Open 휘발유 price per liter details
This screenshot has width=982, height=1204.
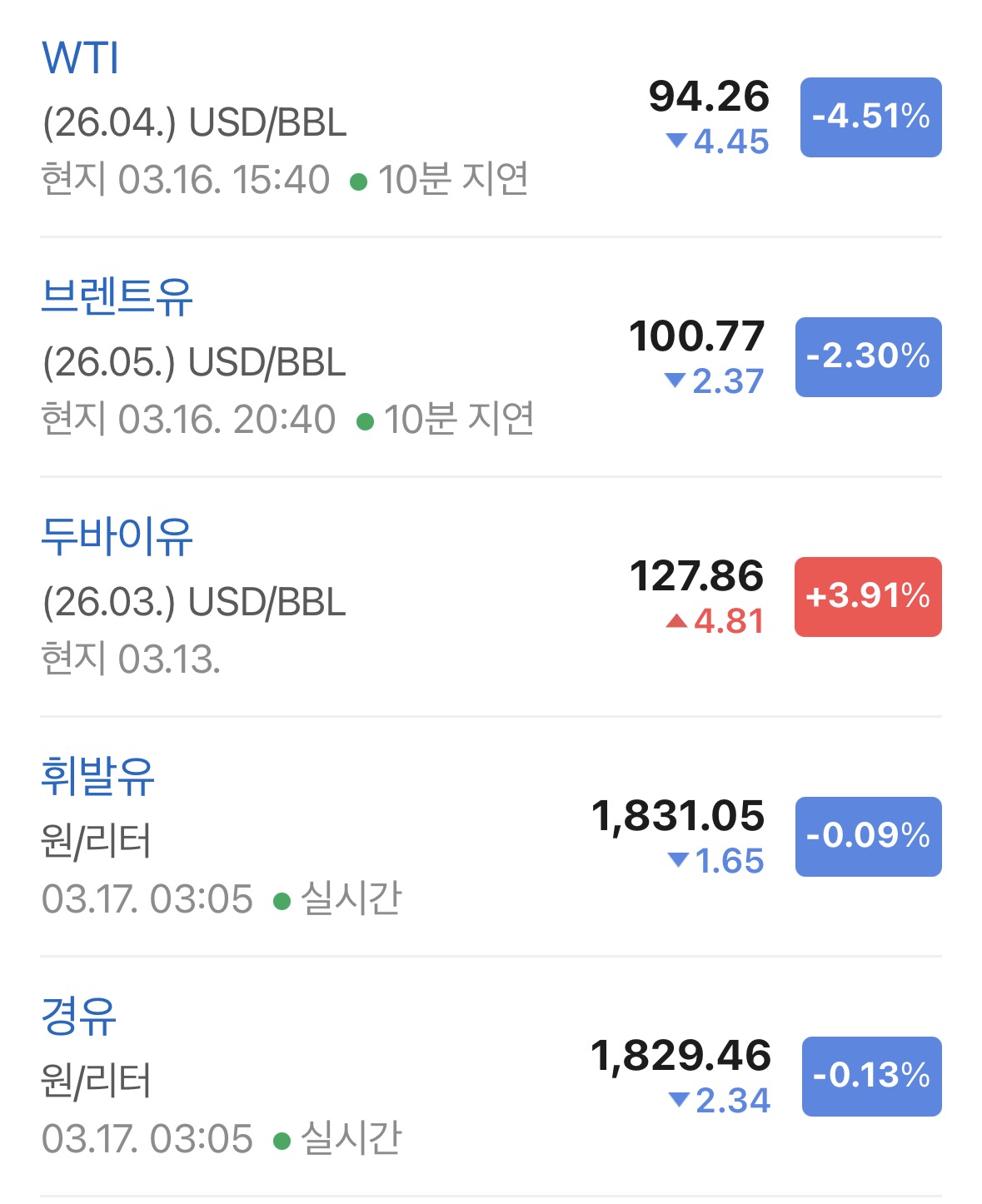[98, 777]
